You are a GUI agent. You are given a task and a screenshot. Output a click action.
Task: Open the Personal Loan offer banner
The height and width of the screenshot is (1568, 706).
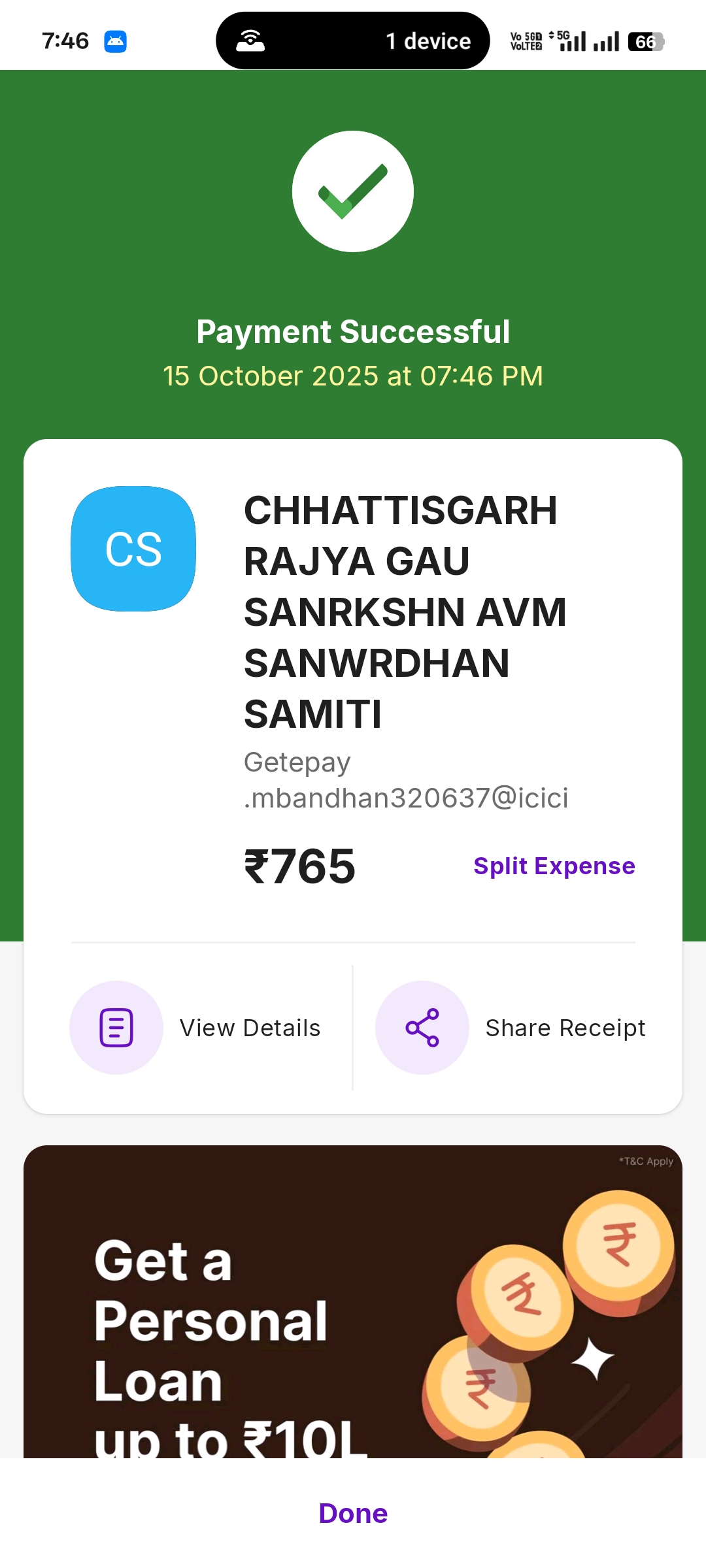[x=353, y=1300]
